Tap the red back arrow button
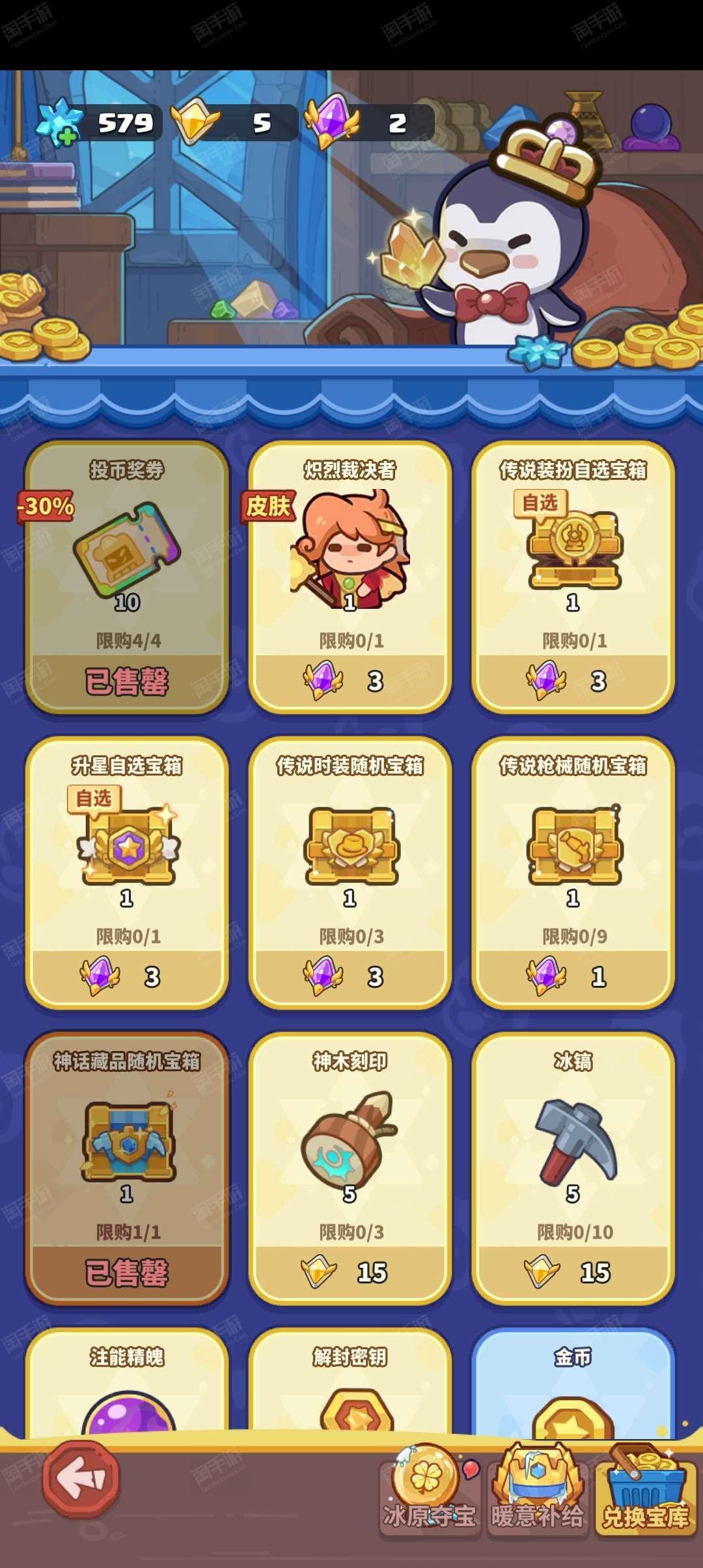 (x=81, y=1479)
